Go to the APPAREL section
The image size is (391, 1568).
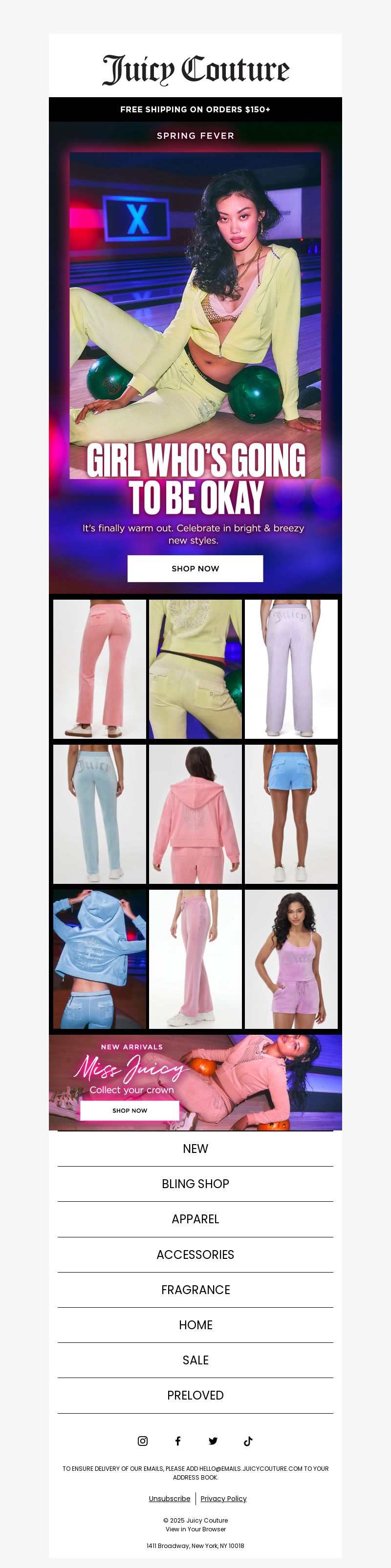coord(195,1219)
